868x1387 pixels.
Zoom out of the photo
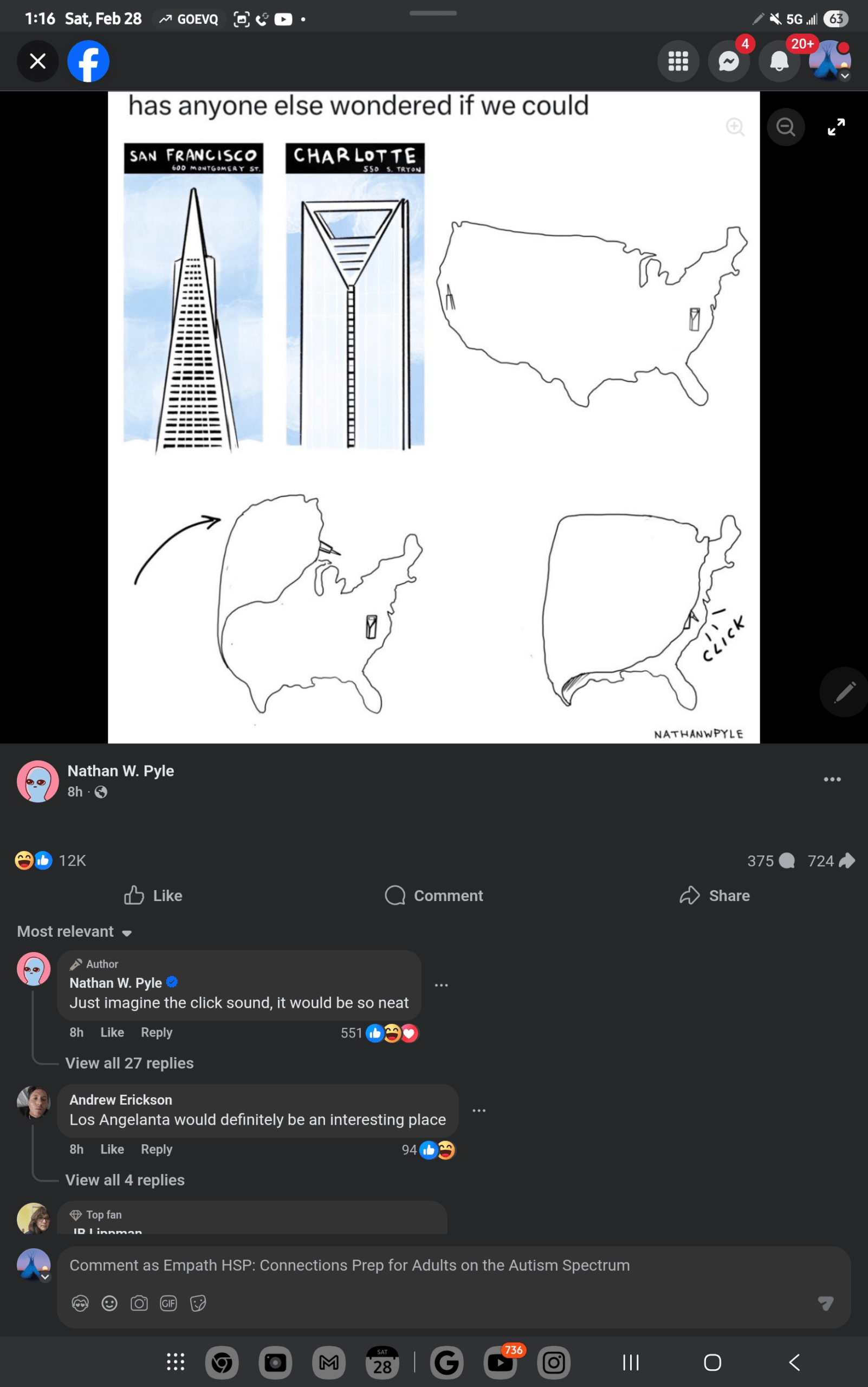[x=785, y=126]
